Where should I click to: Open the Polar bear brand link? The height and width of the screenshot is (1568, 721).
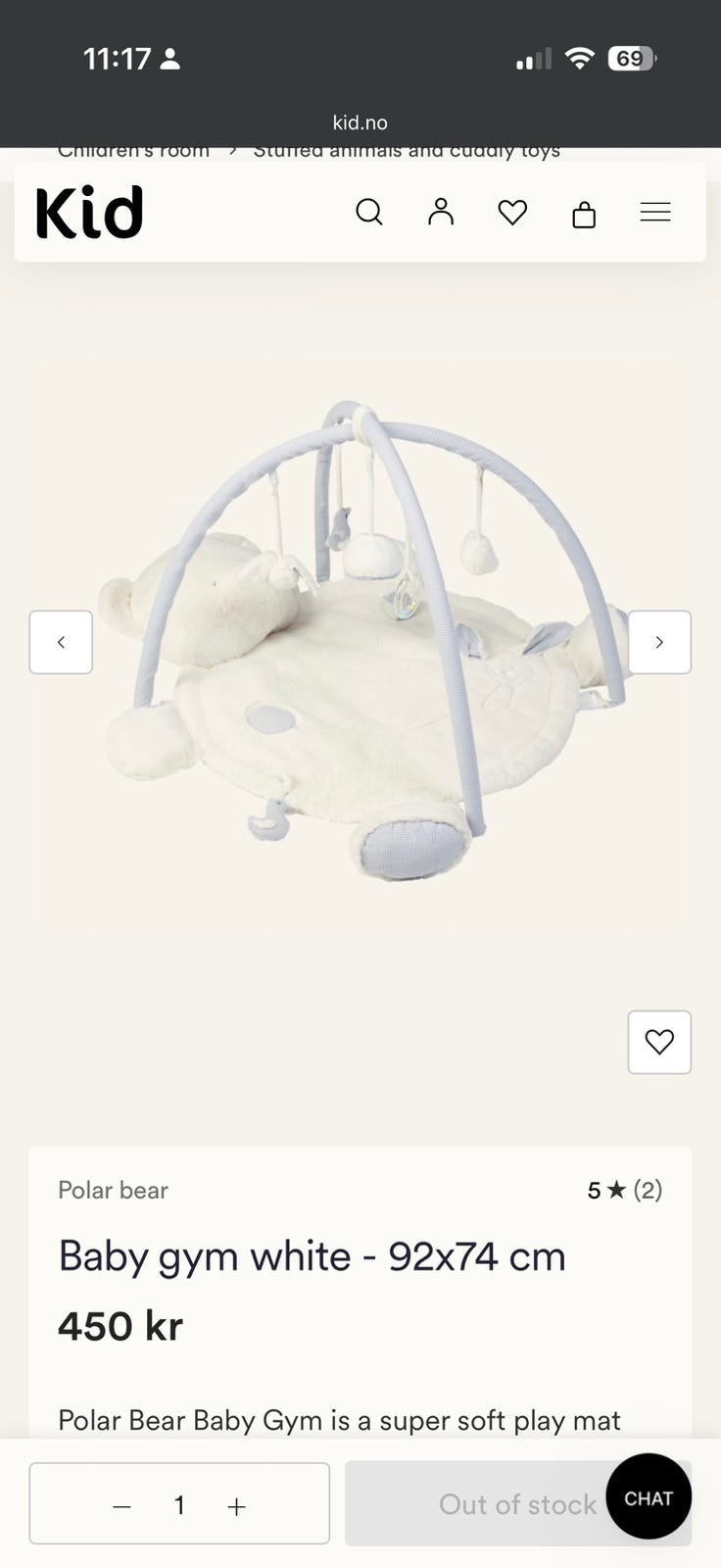[x=113, y=1190]
